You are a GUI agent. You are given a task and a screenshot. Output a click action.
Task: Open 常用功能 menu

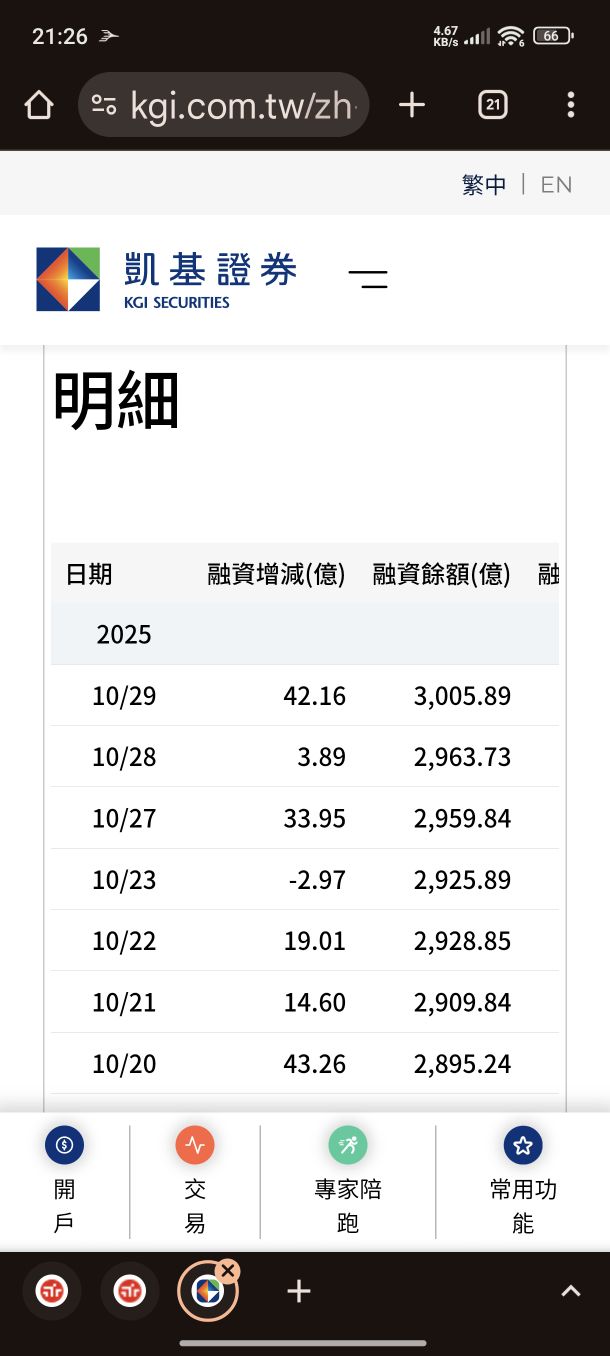click(x=523, y=1181)
